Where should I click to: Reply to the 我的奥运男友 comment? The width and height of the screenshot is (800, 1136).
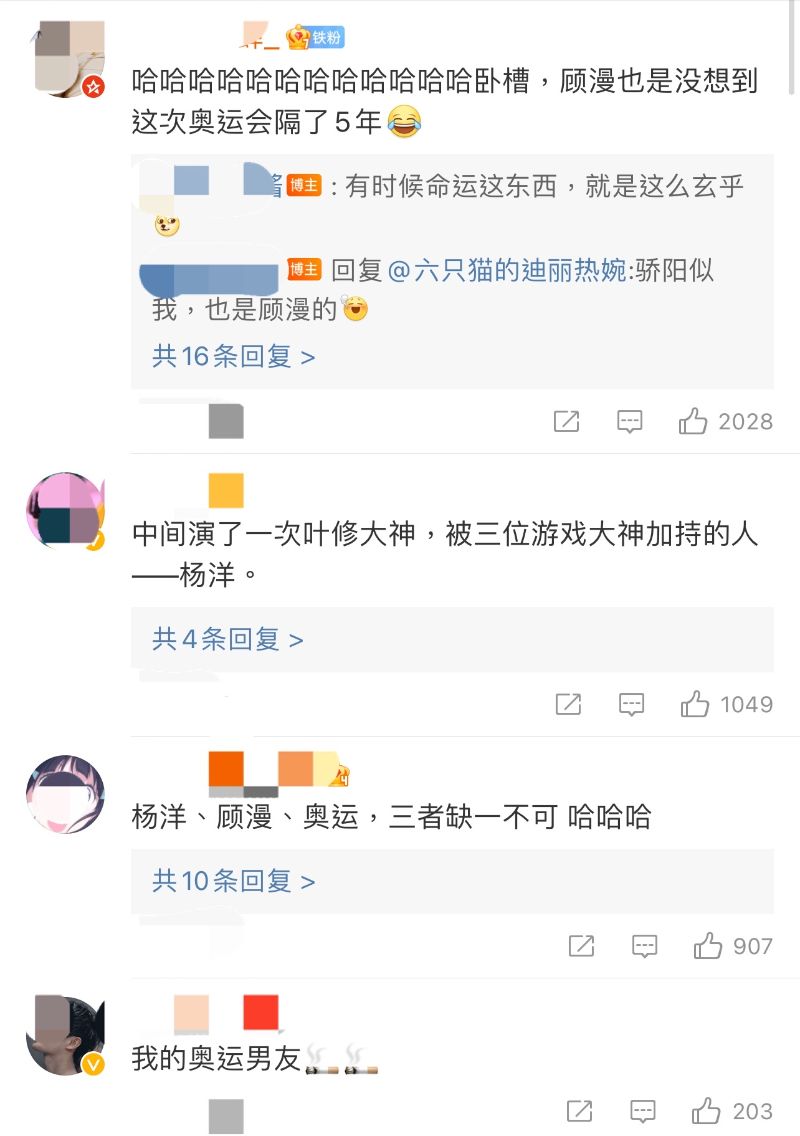[643, 1111]
